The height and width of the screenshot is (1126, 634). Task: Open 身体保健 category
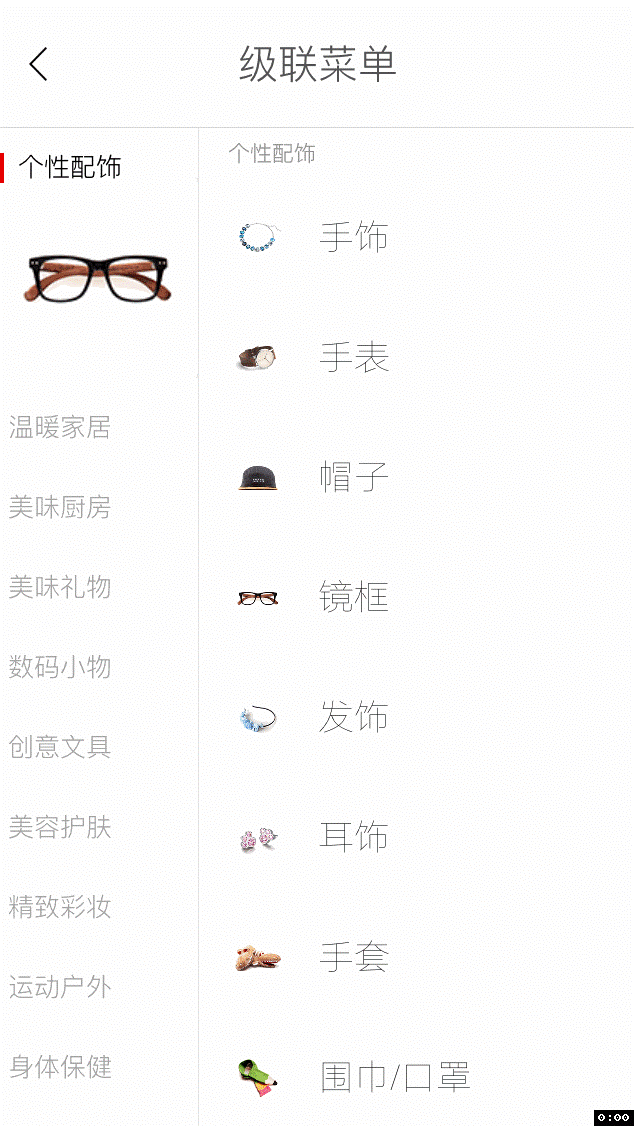[60, 1067]
